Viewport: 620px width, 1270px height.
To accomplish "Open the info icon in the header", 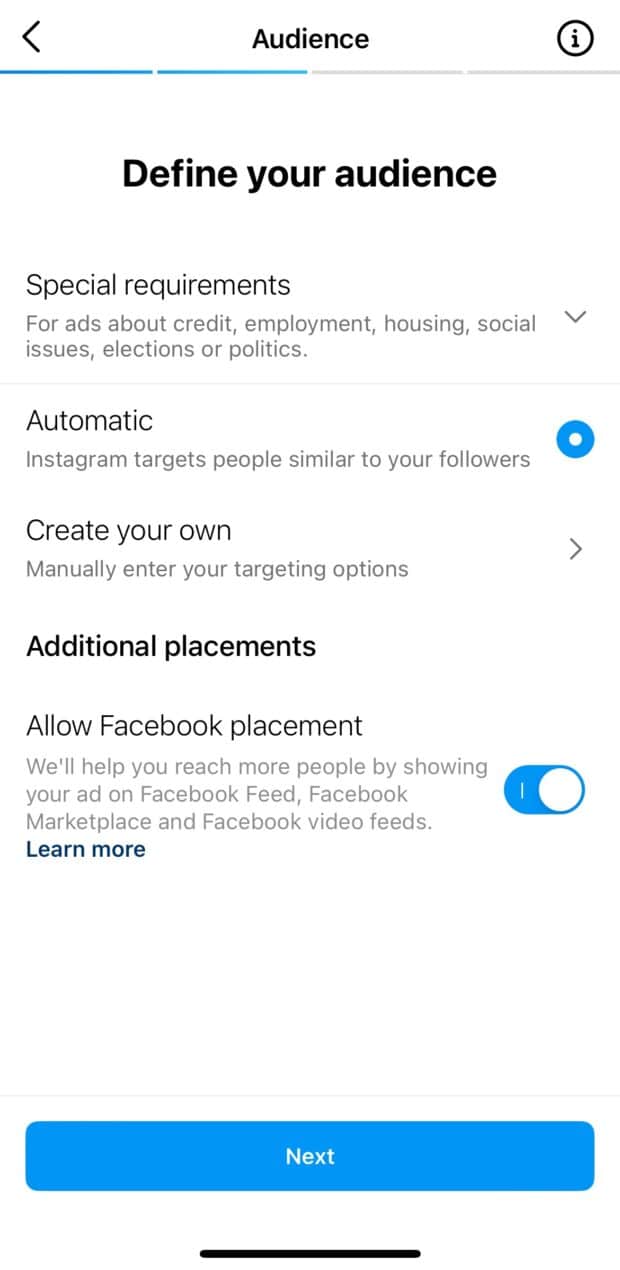I will tap(574, 39).
